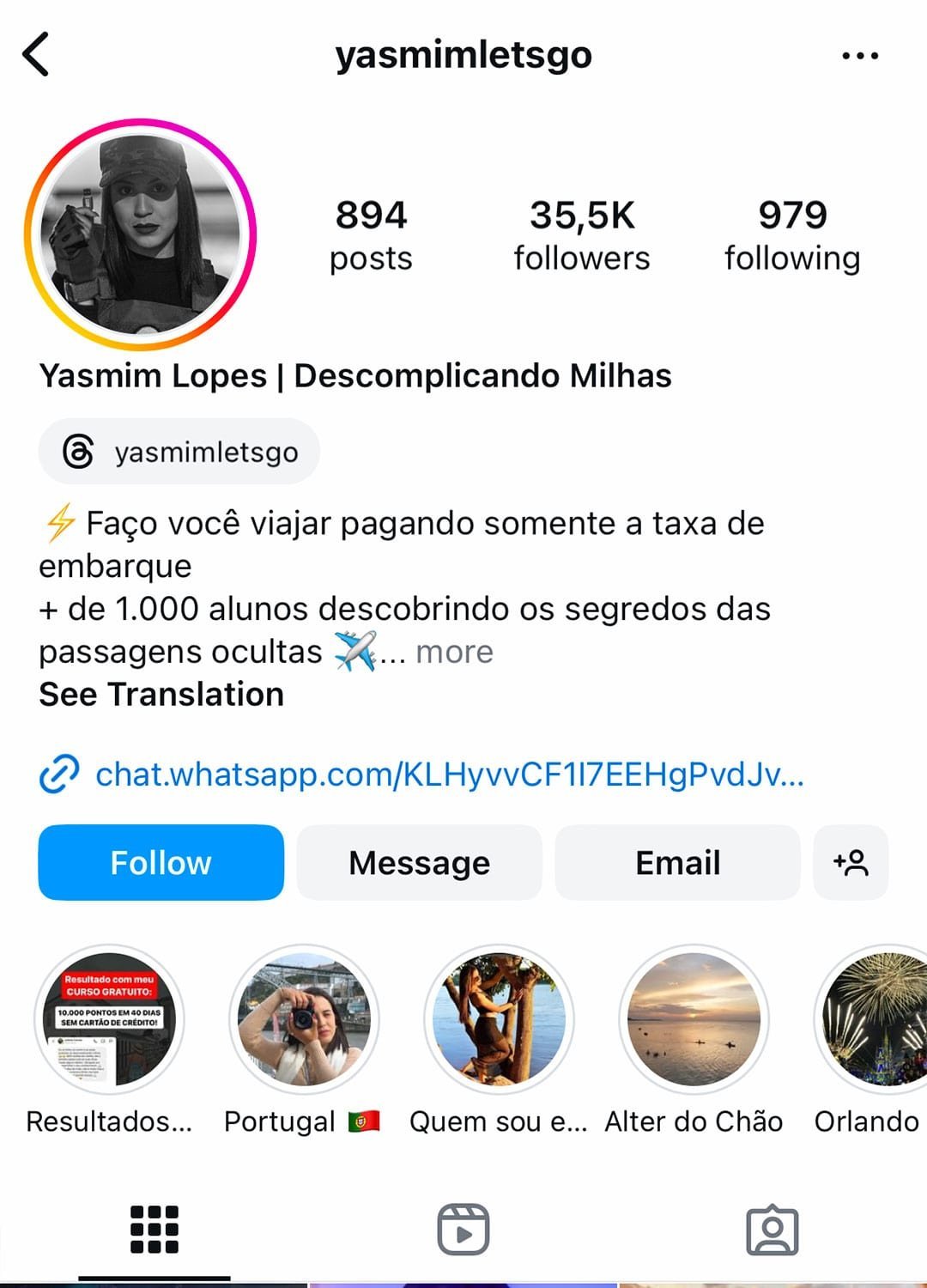View the profile picture story
Viewport: 927px width, 1288px height.
pyautogui.click(x=141, y=234)
